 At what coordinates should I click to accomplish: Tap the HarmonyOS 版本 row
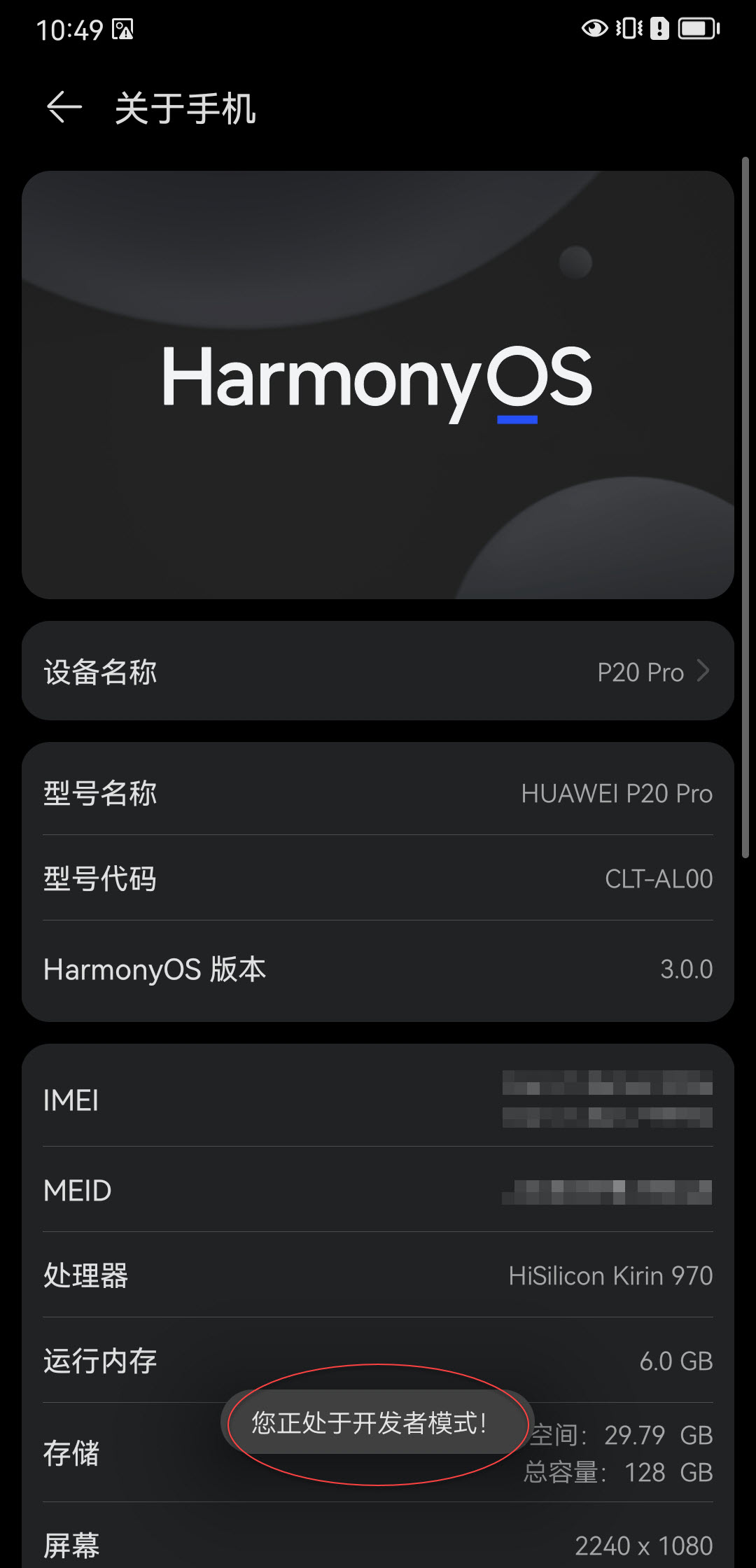click(378, 969)
